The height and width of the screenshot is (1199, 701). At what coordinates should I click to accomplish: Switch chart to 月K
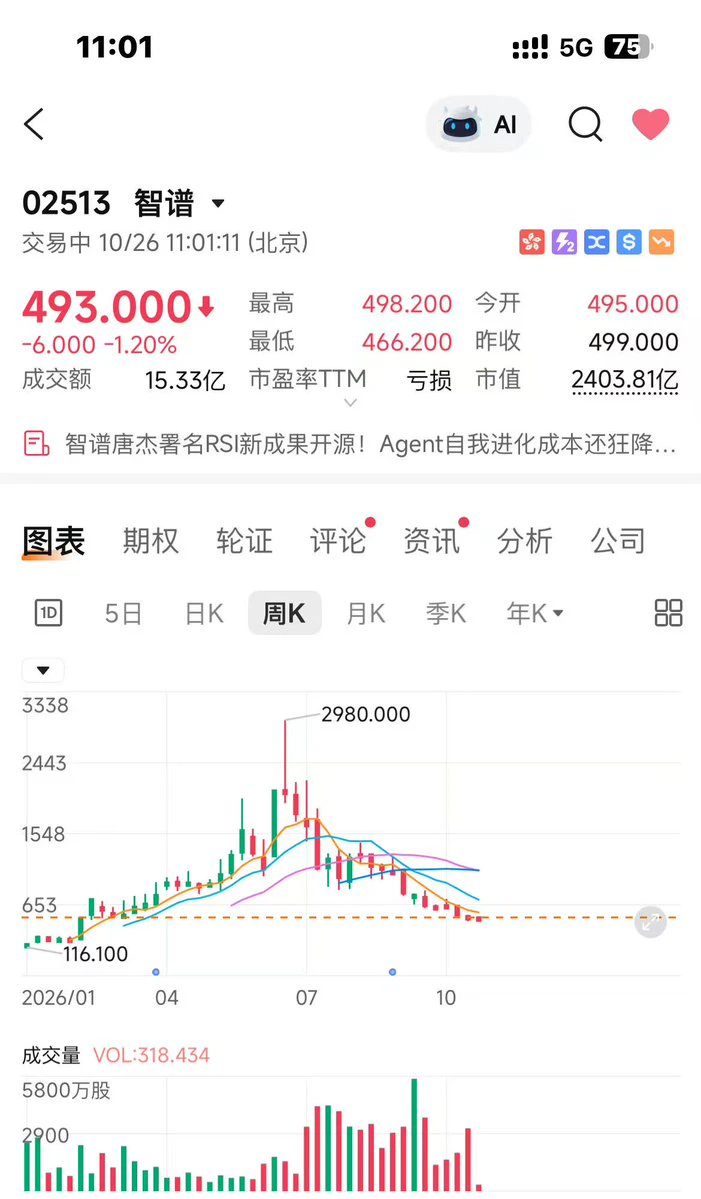point(365,613)
